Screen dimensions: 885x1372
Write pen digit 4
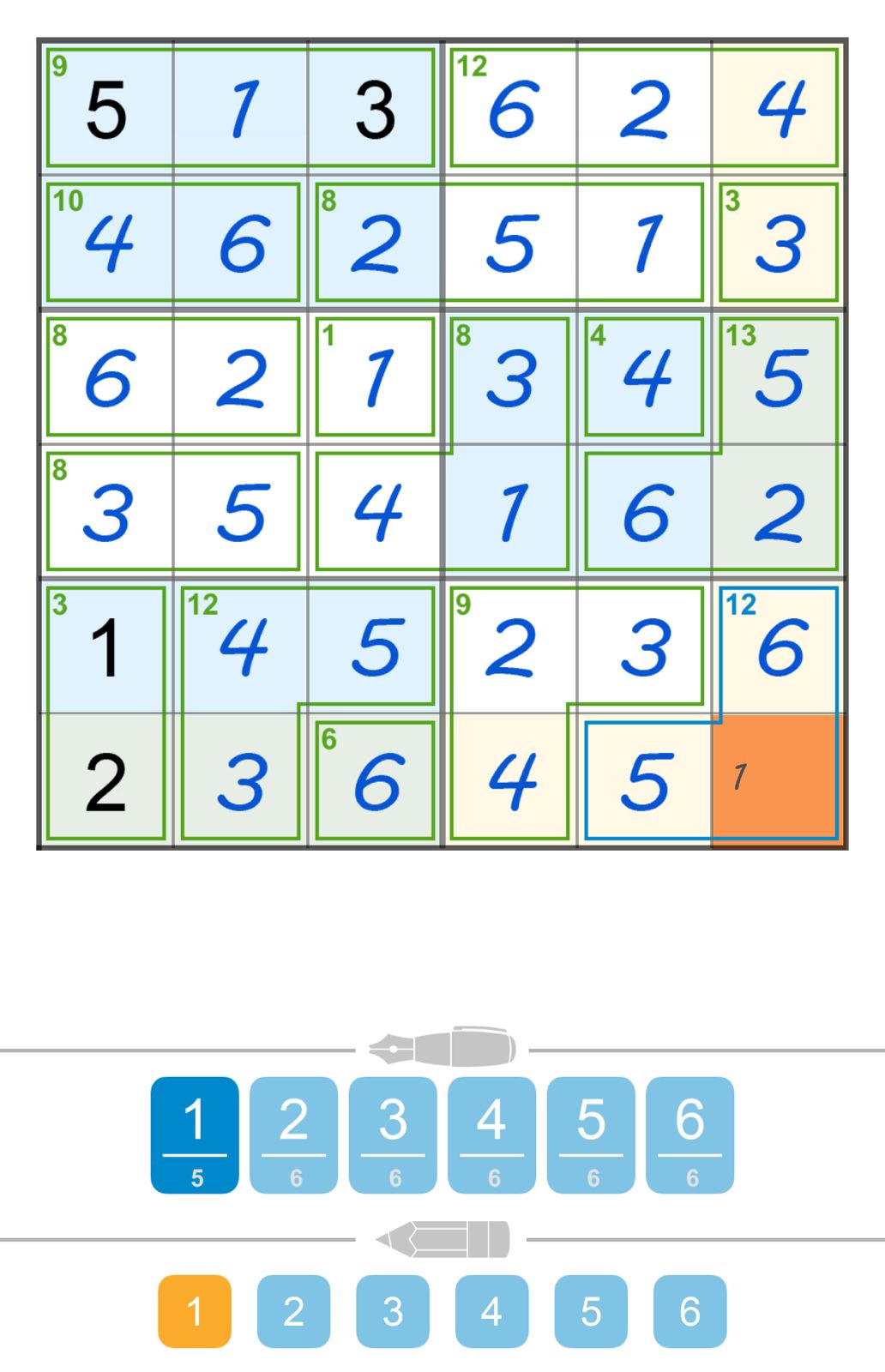click(491, 1134)
